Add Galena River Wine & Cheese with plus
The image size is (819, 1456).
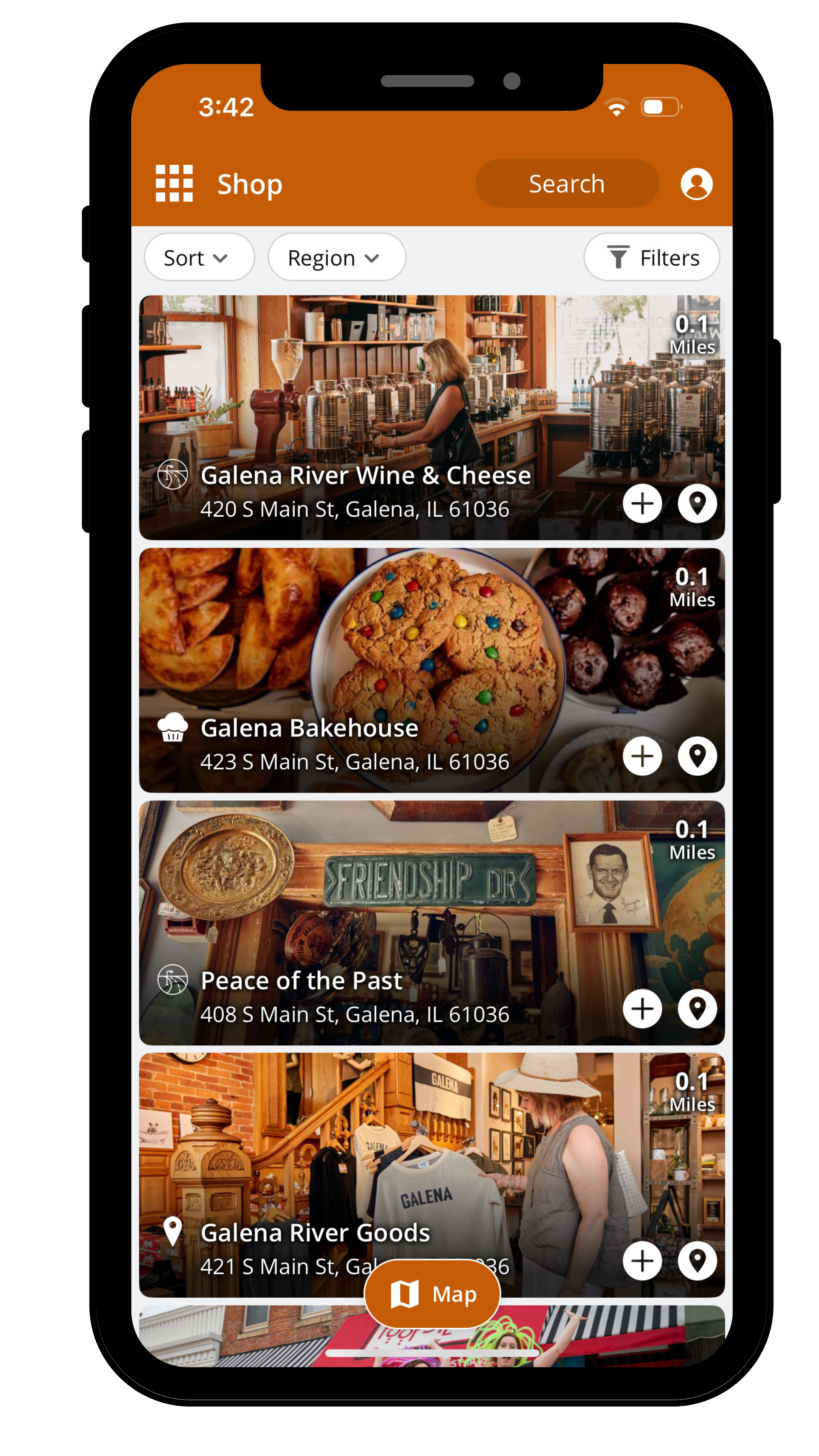tap(642, 504)
